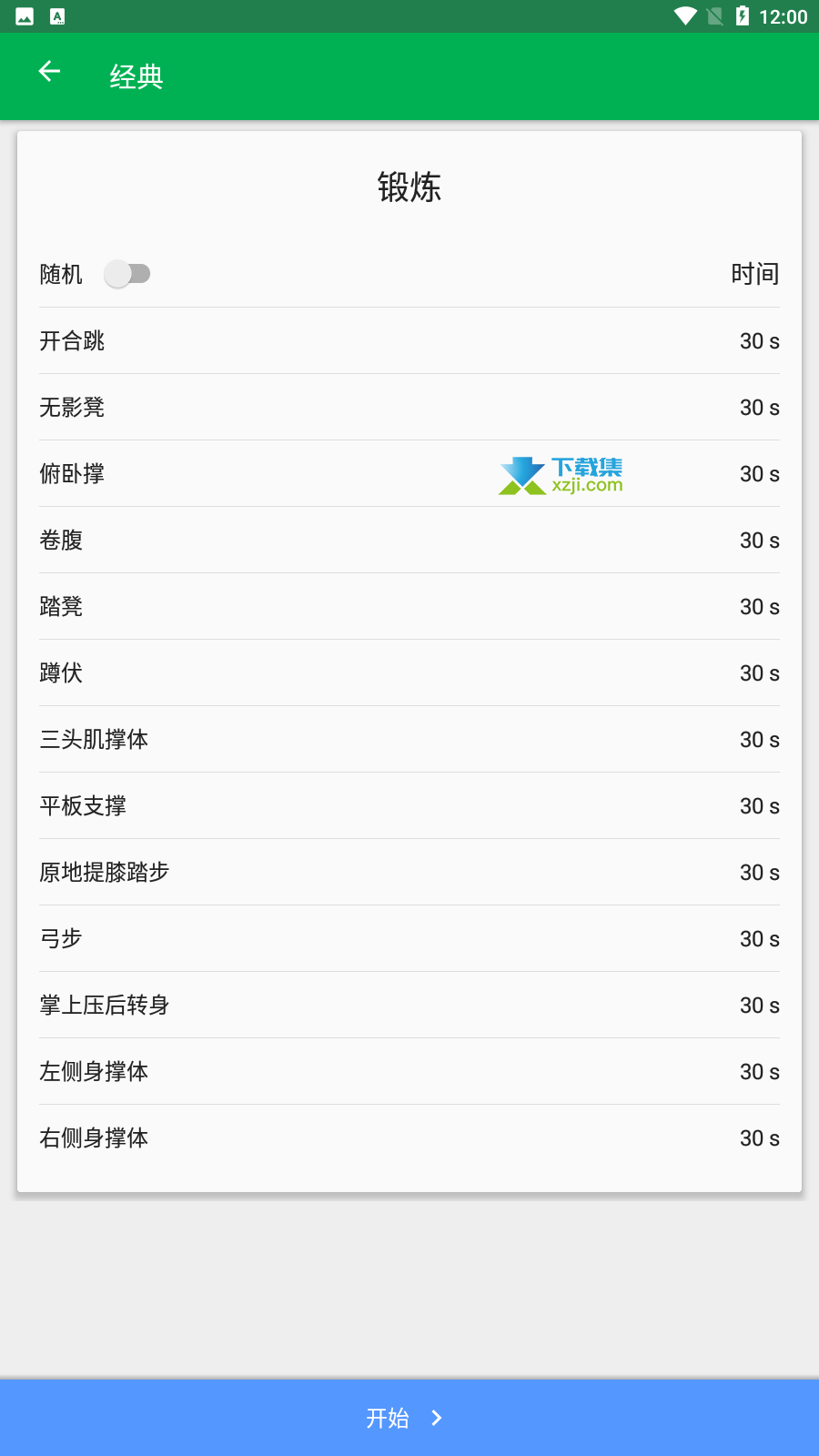
Task: Open the 右侧身撑体 exercise
Action: 409,1138
